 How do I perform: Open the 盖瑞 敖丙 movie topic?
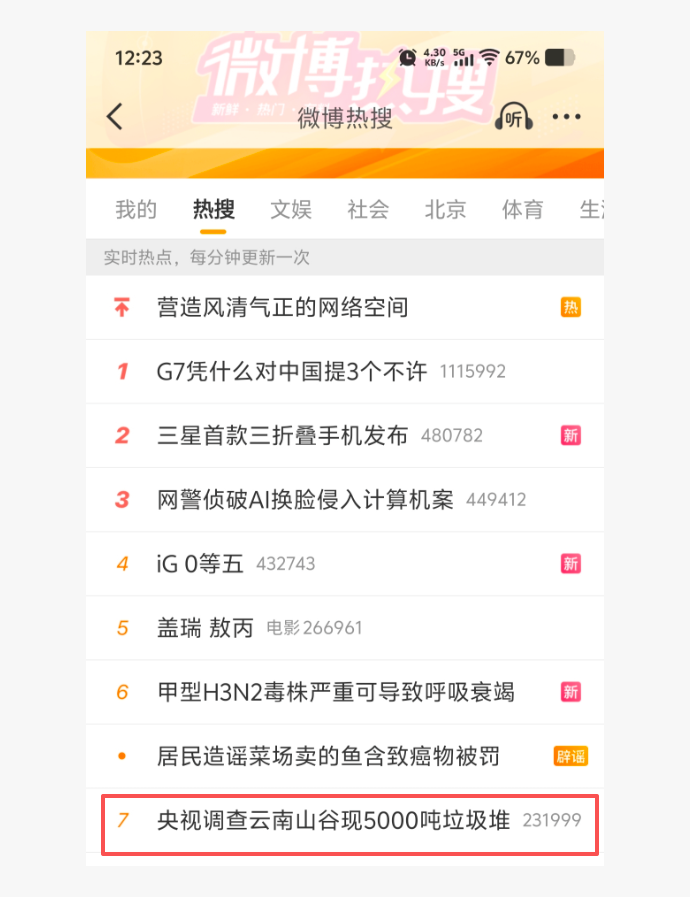(x=206, y=628)
